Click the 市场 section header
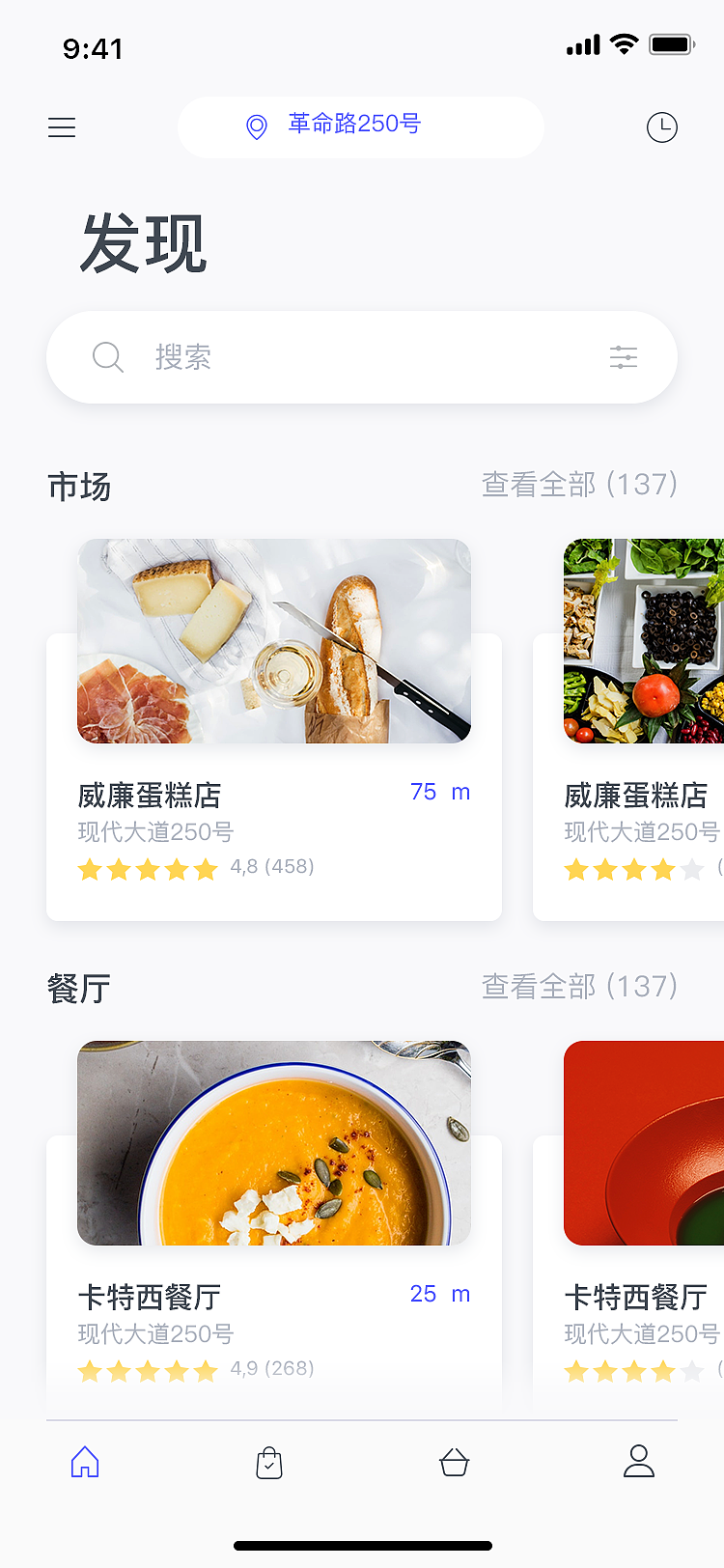The width and height of the screenshot is (724, 1568). [78, 487]
